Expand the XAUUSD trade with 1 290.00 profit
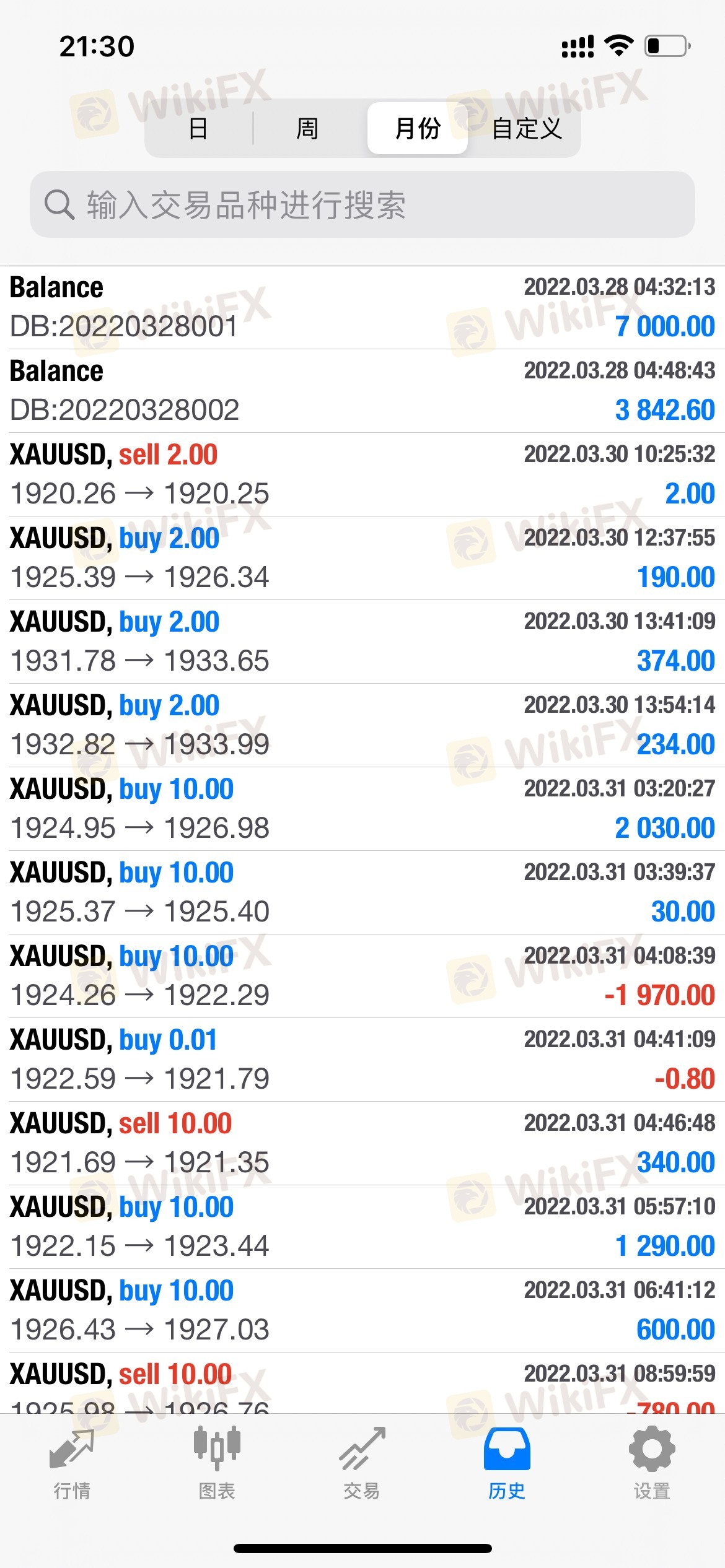Screen dimensions: 725x1568 point(362,1227)
